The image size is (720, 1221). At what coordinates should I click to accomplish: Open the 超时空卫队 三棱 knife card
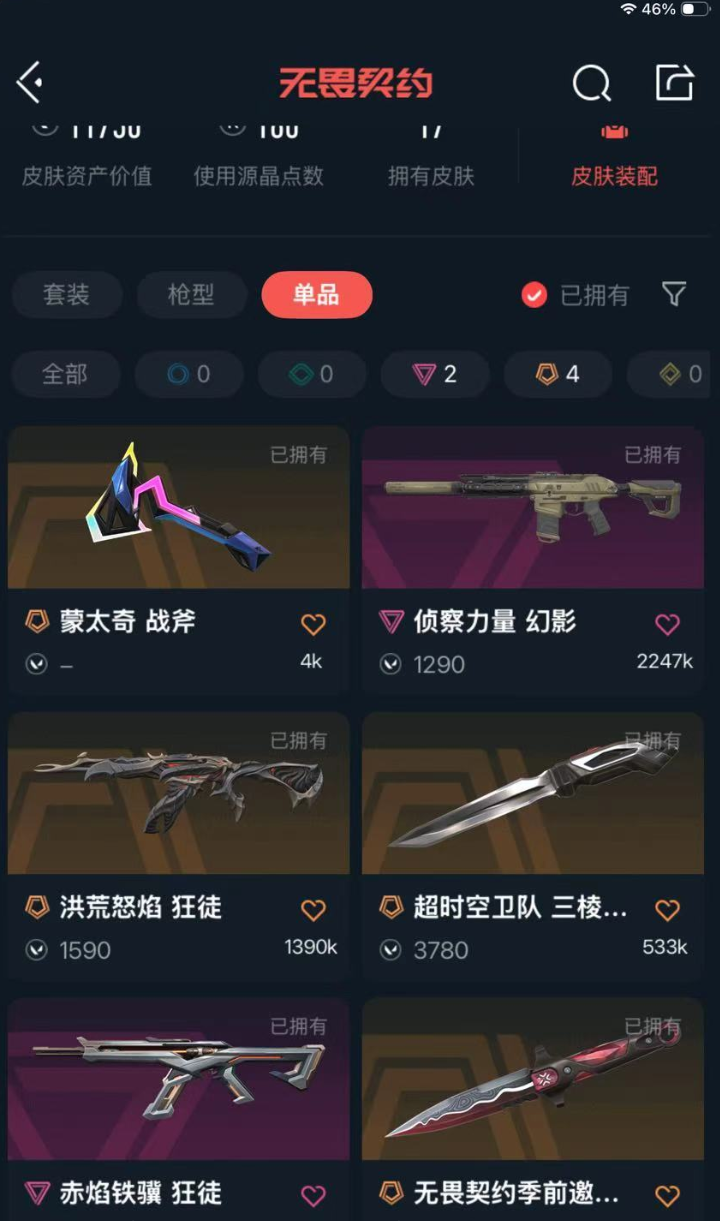(533, 800)
